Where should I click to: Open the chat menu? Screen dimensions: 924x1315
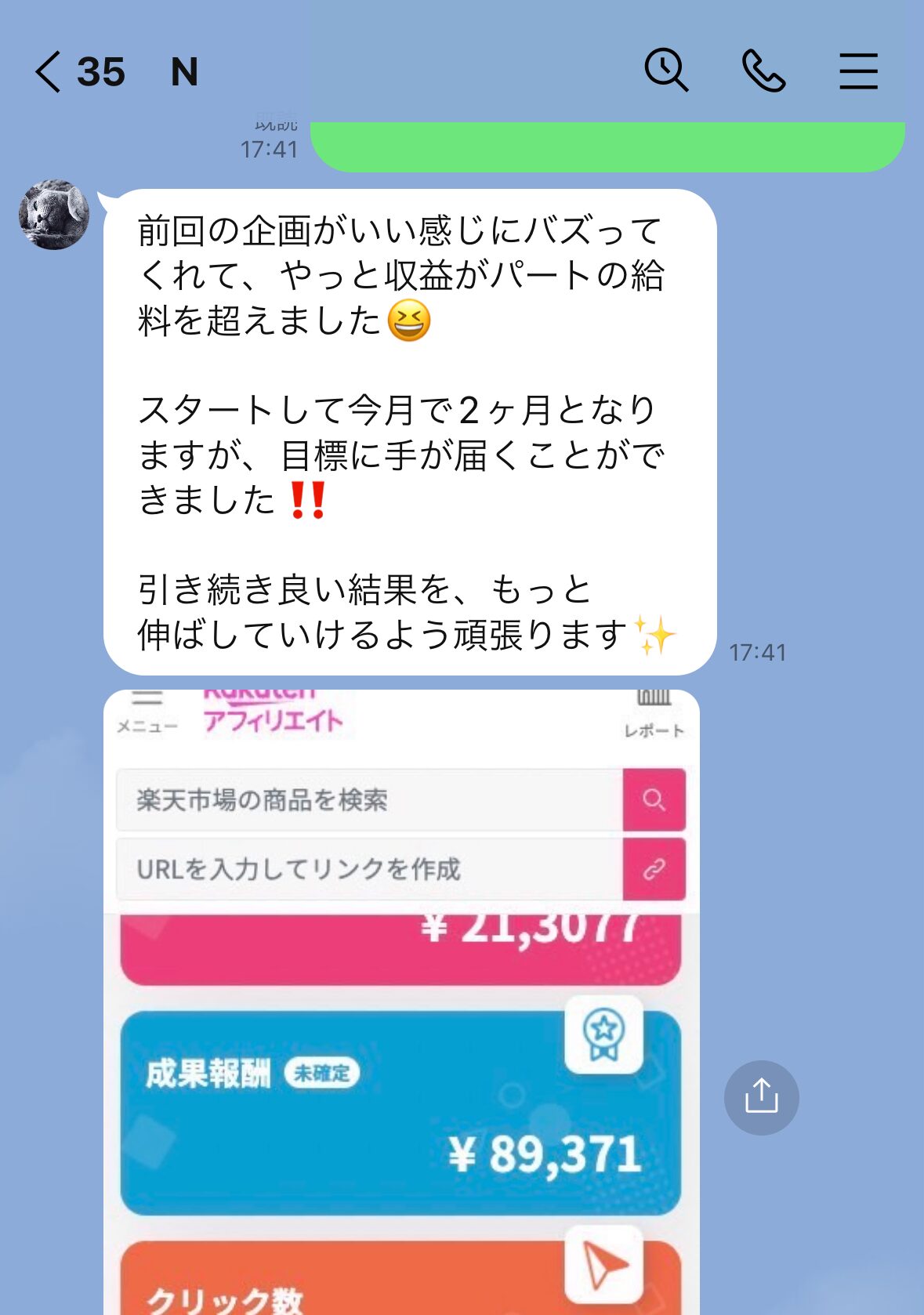click(858, 71)
